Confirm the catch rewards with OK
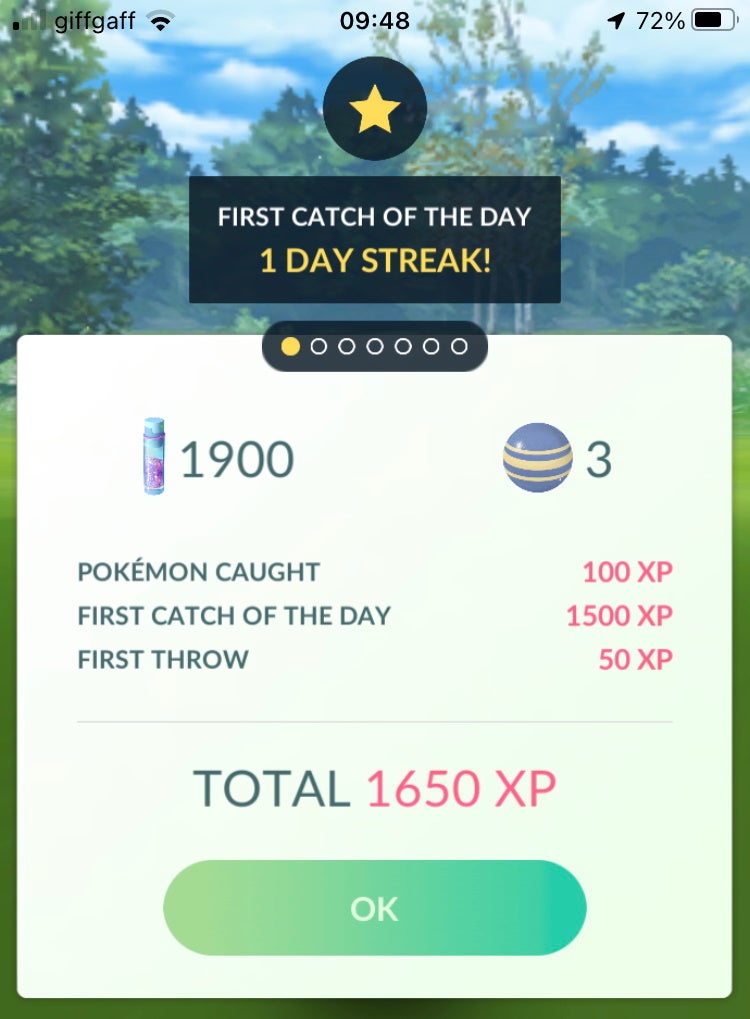 [x=374, y=908]
